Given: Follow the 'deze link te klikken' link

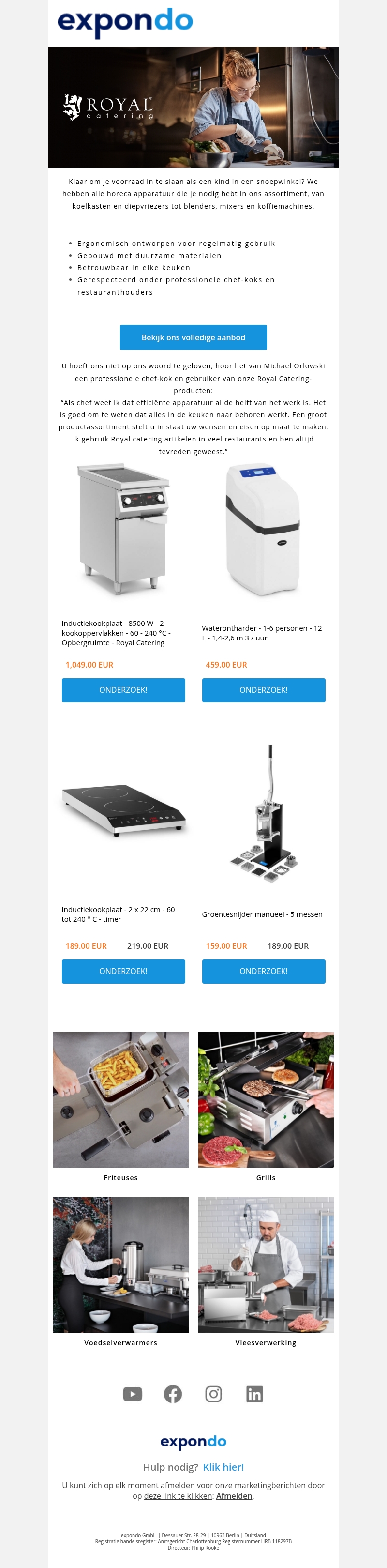Looking at the screenshot, I should [178, 1495].
